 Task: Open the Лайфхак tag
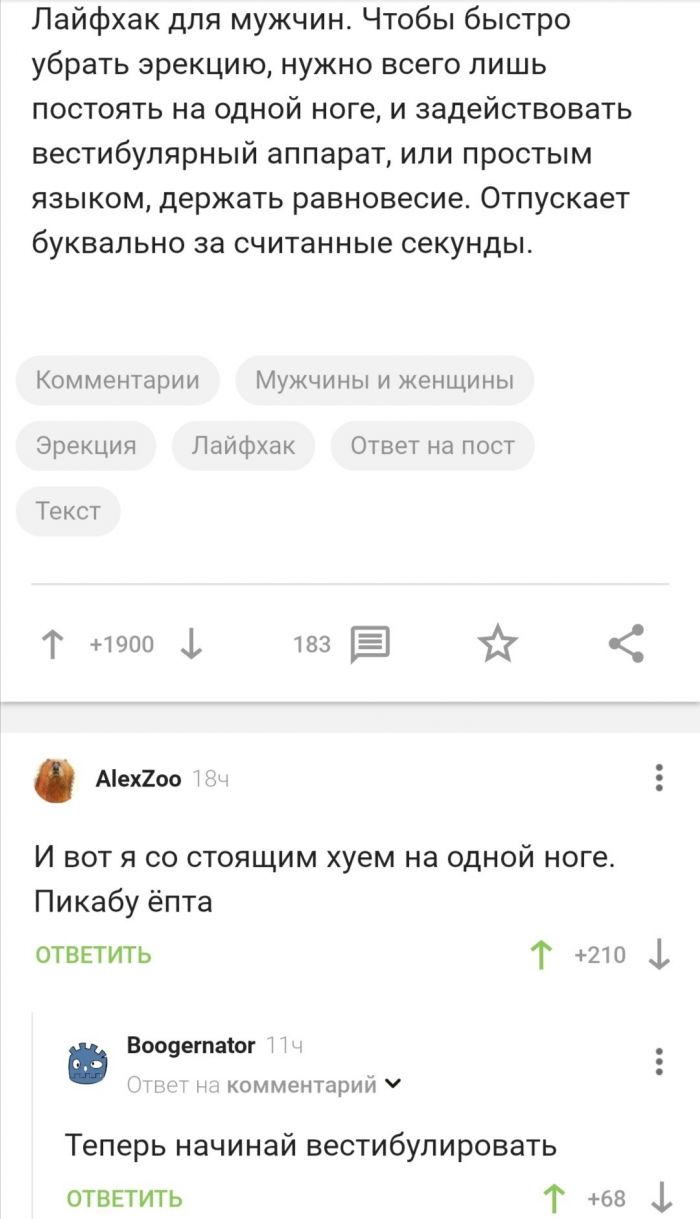pos(243,445)
